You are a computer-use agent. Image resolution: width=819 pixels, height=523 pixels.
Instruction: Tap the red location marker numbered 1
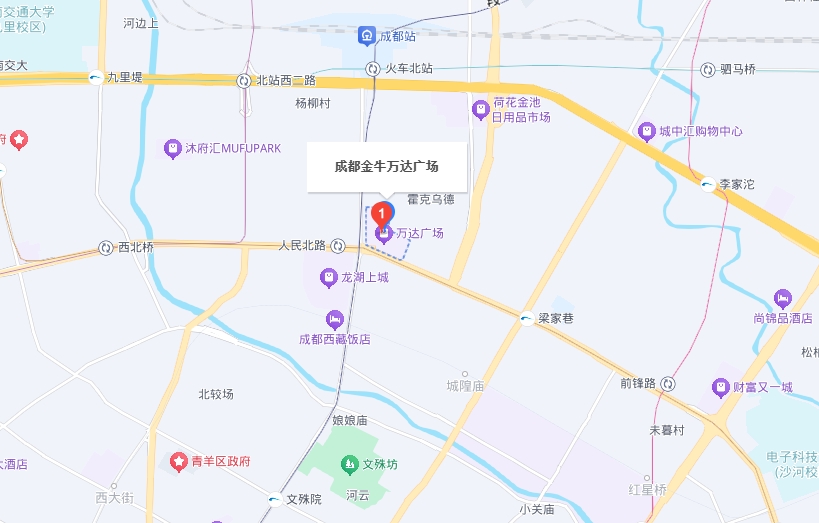(380, 214)
